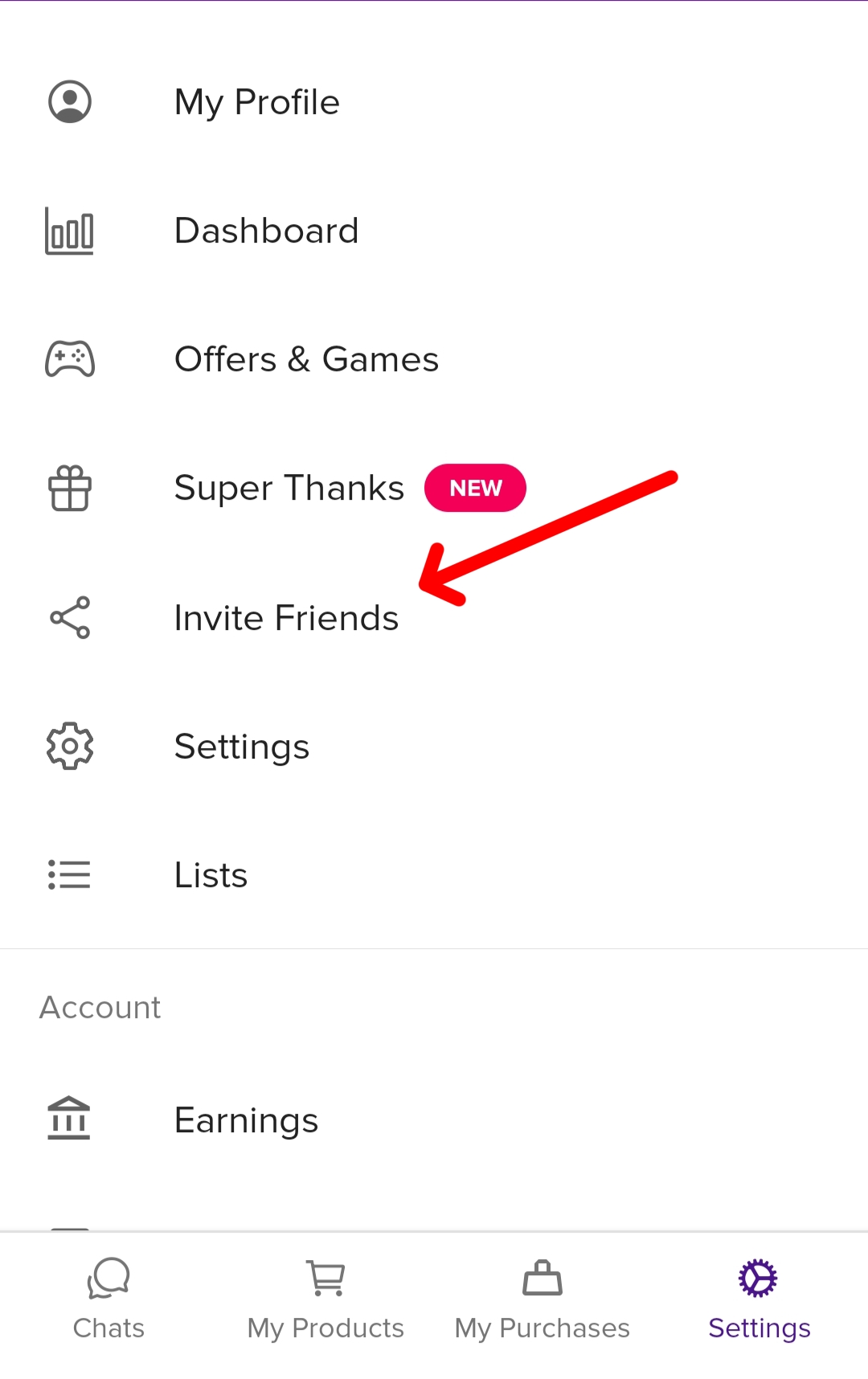Tap Invite Friends
This screenshot has height=1379, width=868.
point(286,618)
